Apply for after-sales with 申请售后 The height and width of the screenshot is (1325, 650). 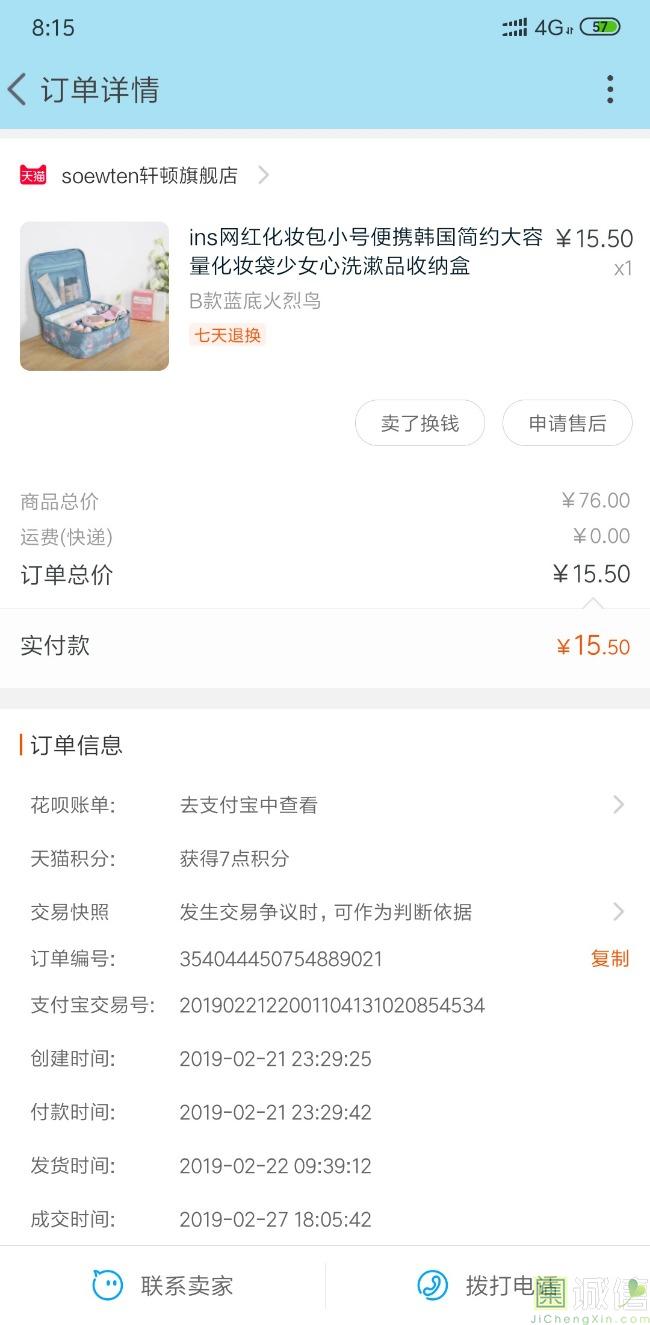567,424
